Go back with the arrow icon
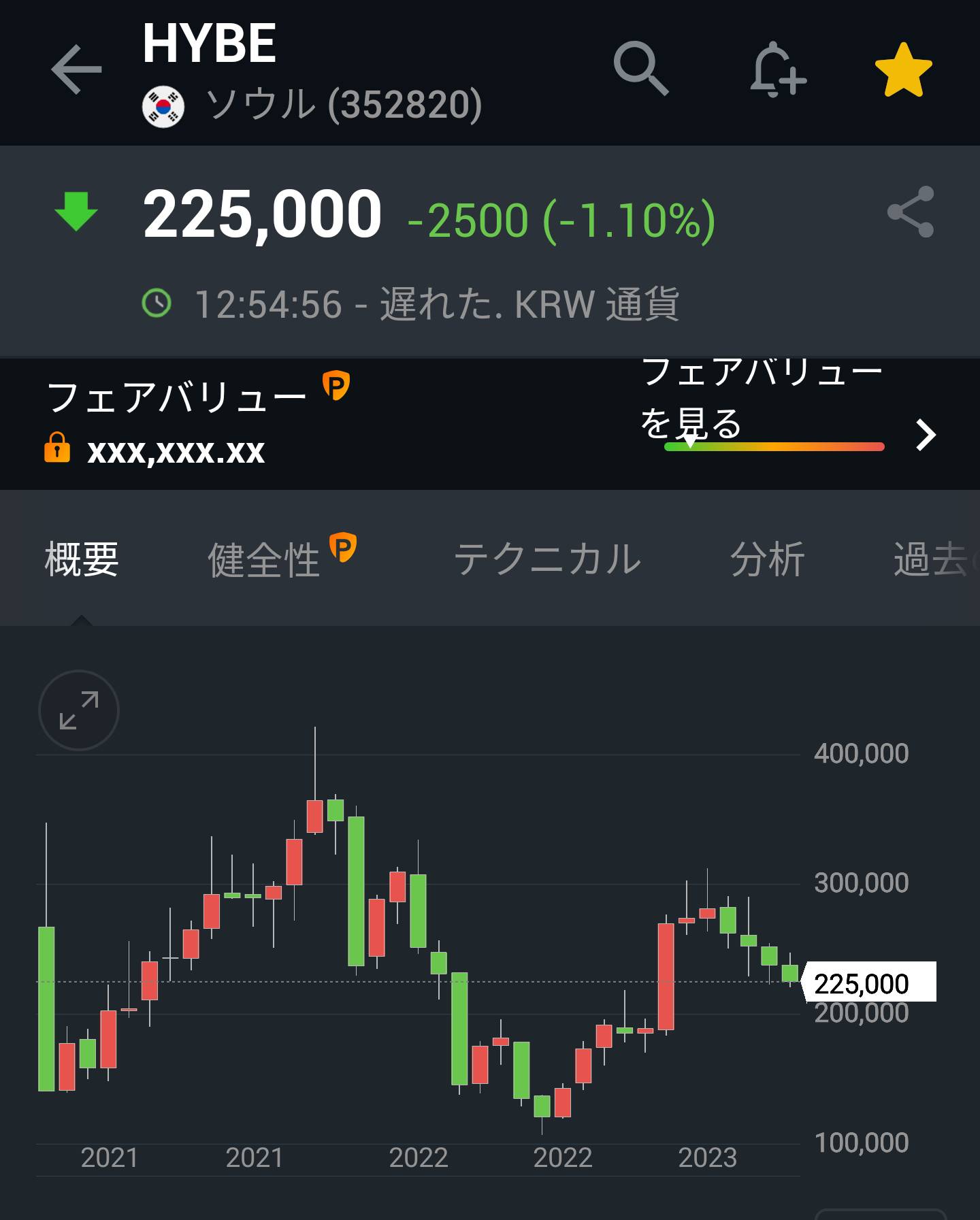This screenshot has height=1220, width=980. click(76, 69)
